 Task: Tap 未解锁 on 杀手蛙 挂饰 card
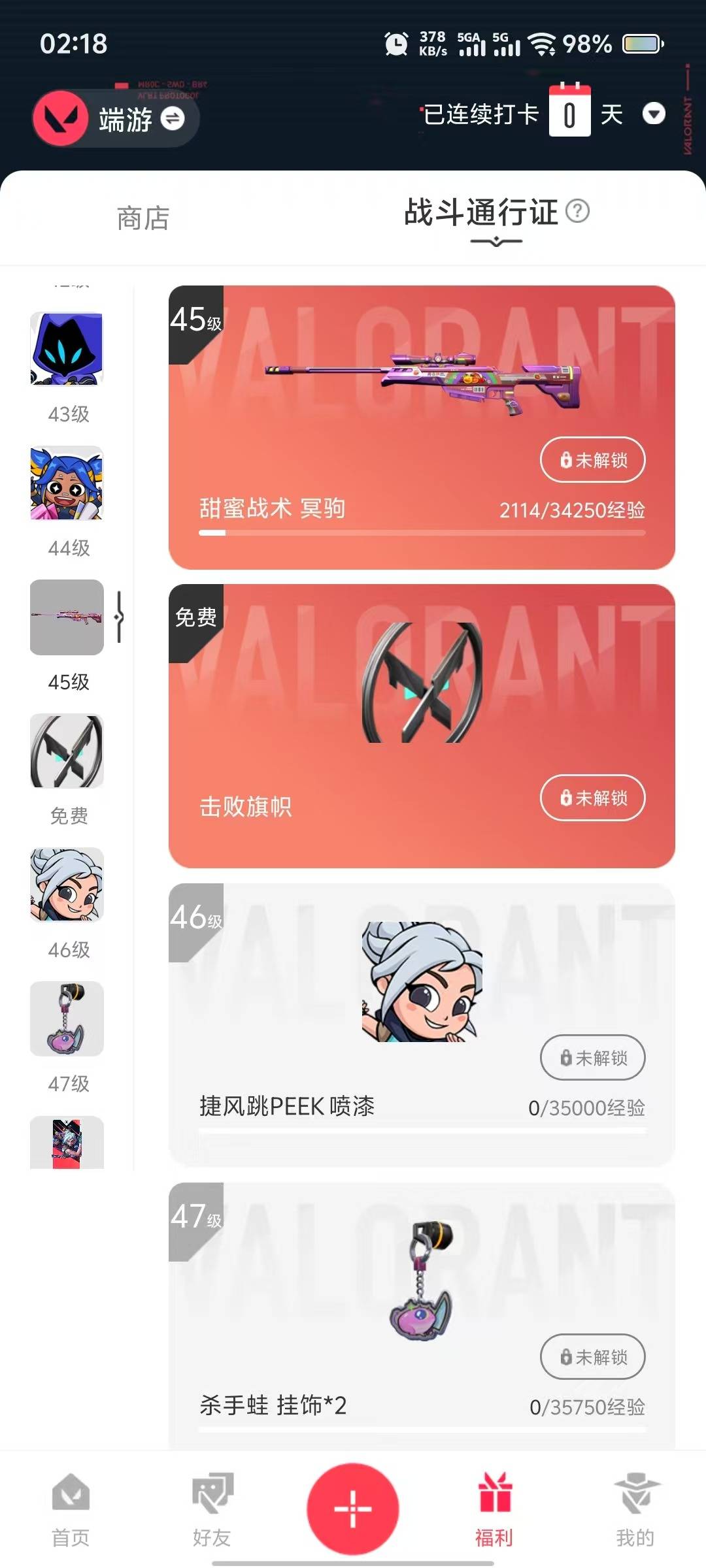pos(592,1357)
